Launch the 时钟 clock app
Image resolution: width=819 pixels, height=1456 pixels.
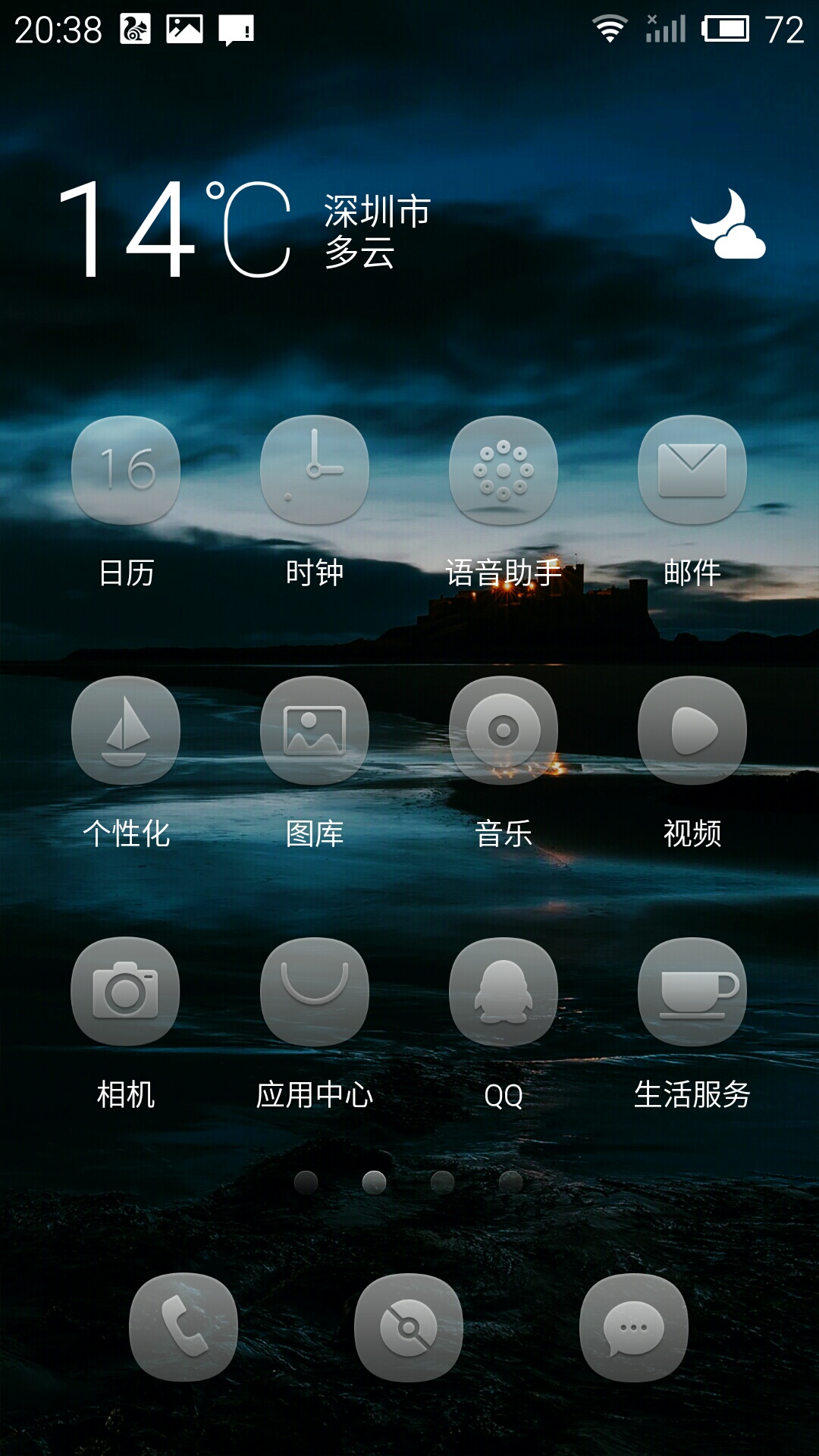315,470
